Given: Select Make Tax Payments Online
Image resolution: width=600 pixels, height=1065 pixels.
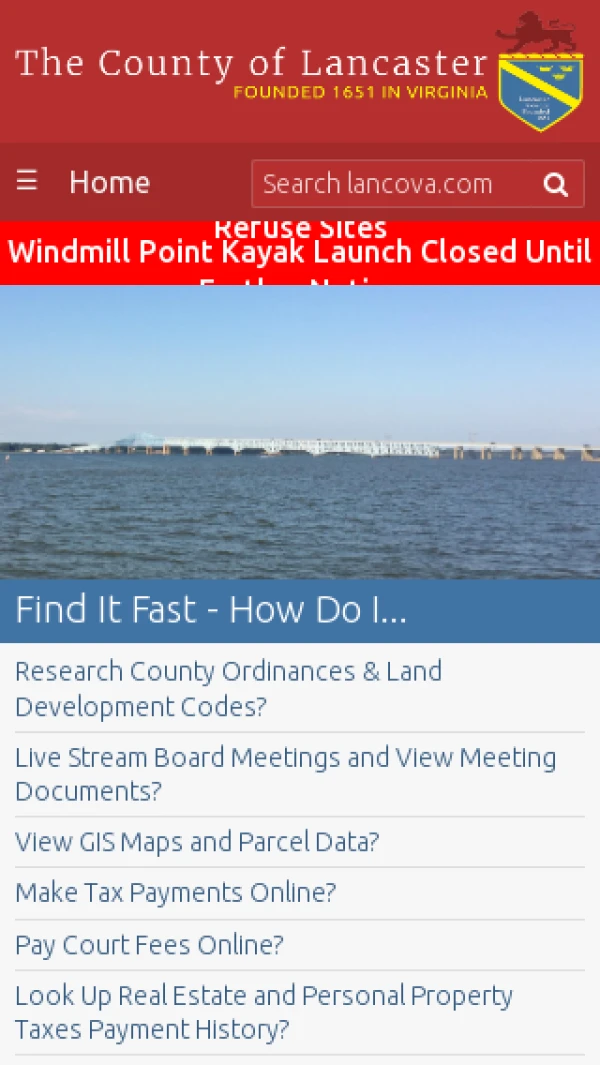Looking at the screenshot, I should [x=175, y=892].
